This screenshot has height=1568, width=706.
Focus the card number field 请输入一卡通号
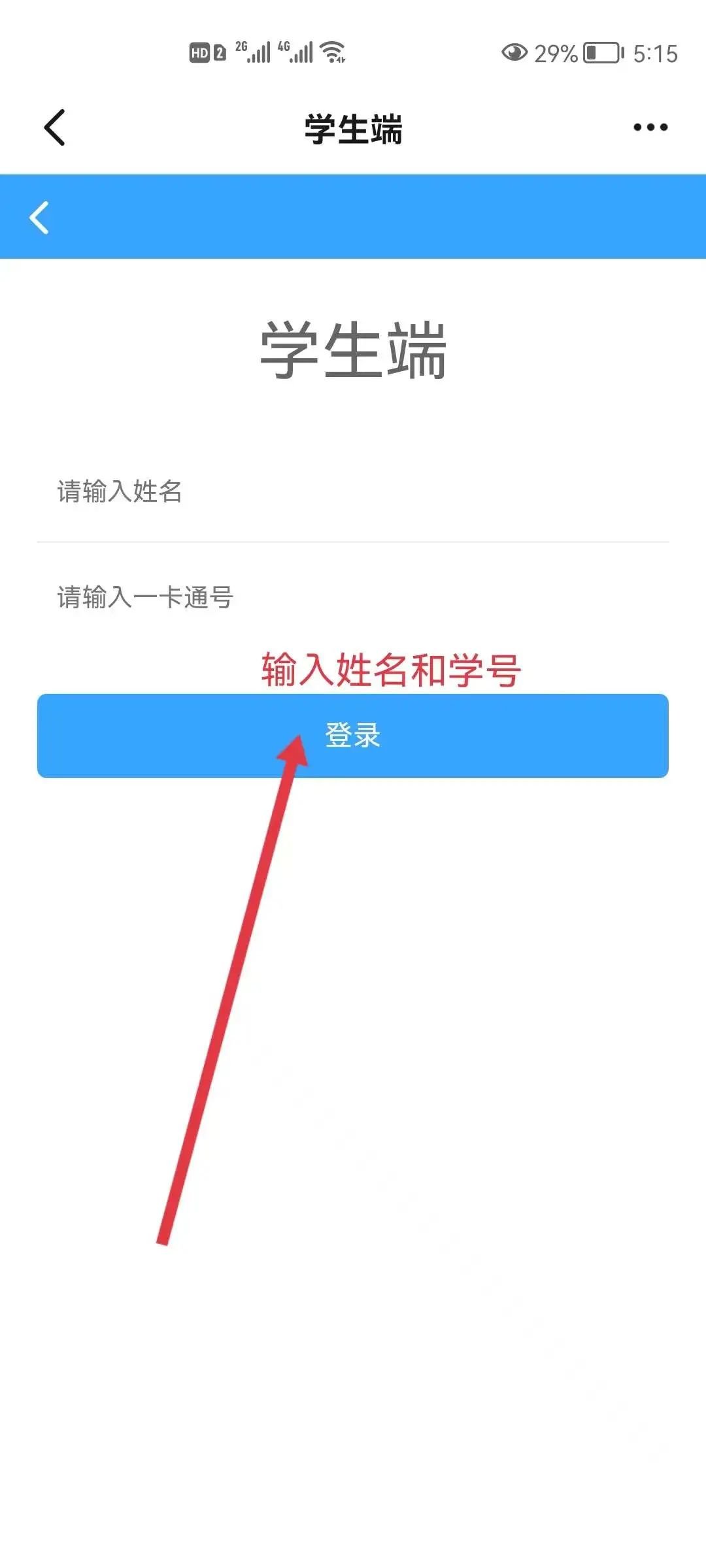tap(353, 597)
